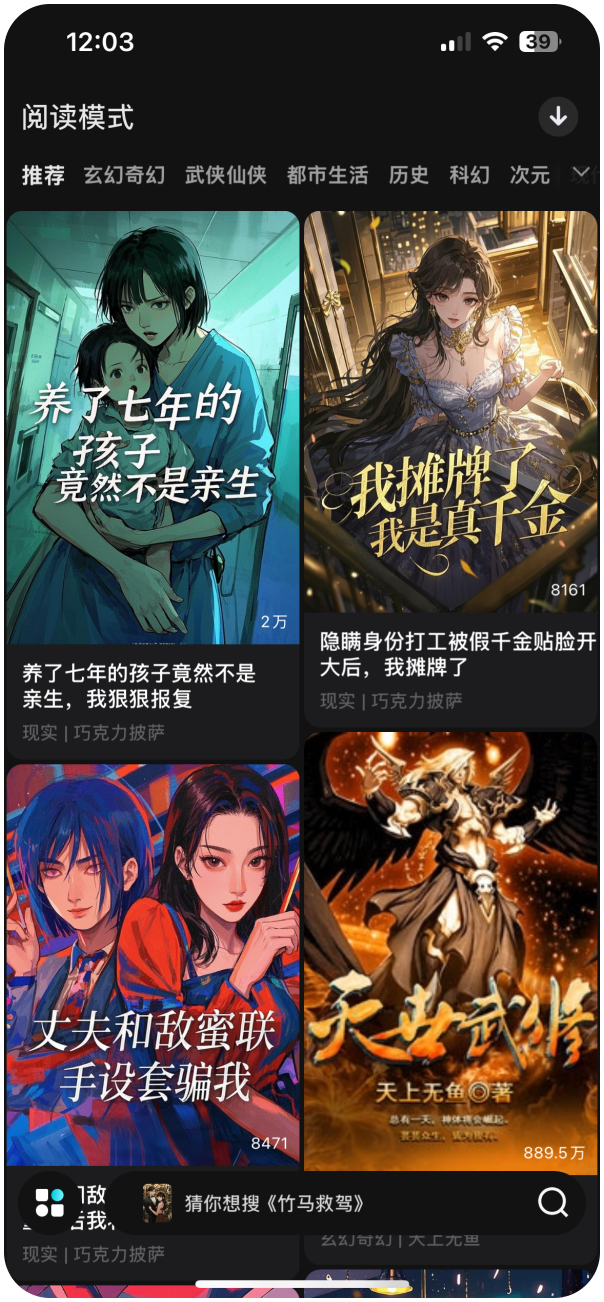
Task: Go to the 历史 tab
Action: pyautogui.click(x=408, y=175)
